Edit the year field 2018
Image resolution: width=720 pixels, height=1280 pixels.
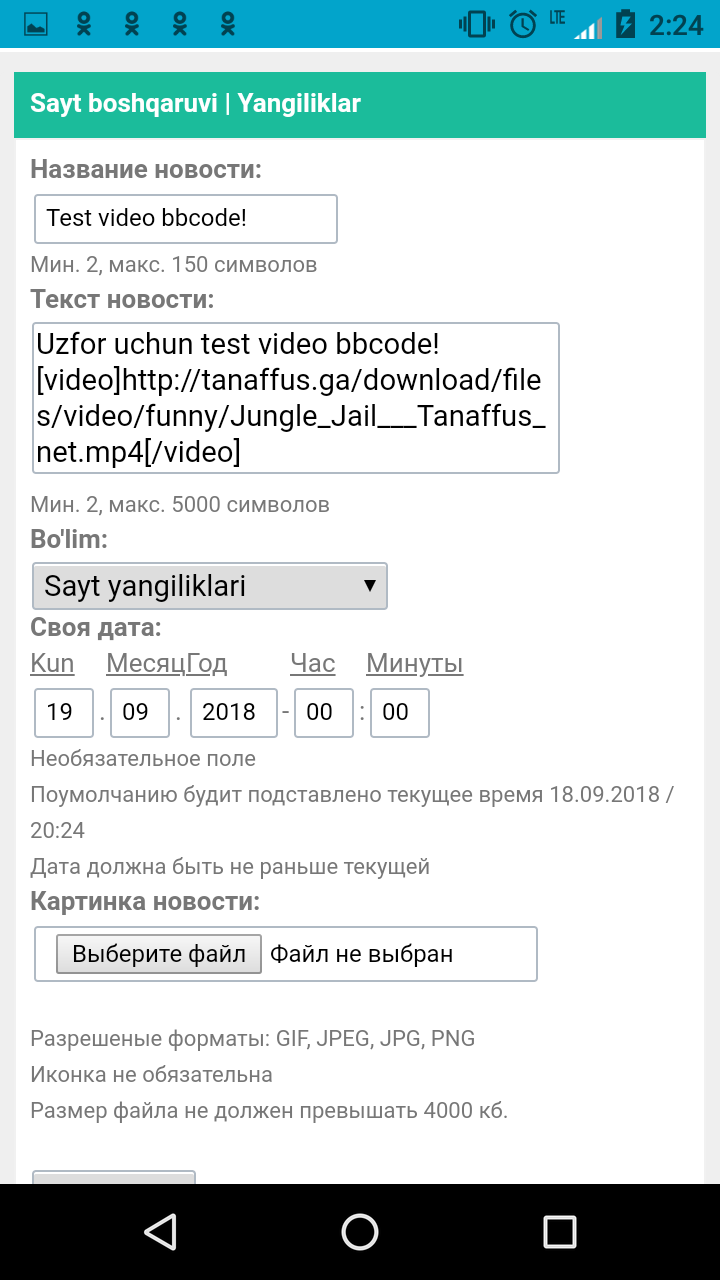tap(233, 712)
